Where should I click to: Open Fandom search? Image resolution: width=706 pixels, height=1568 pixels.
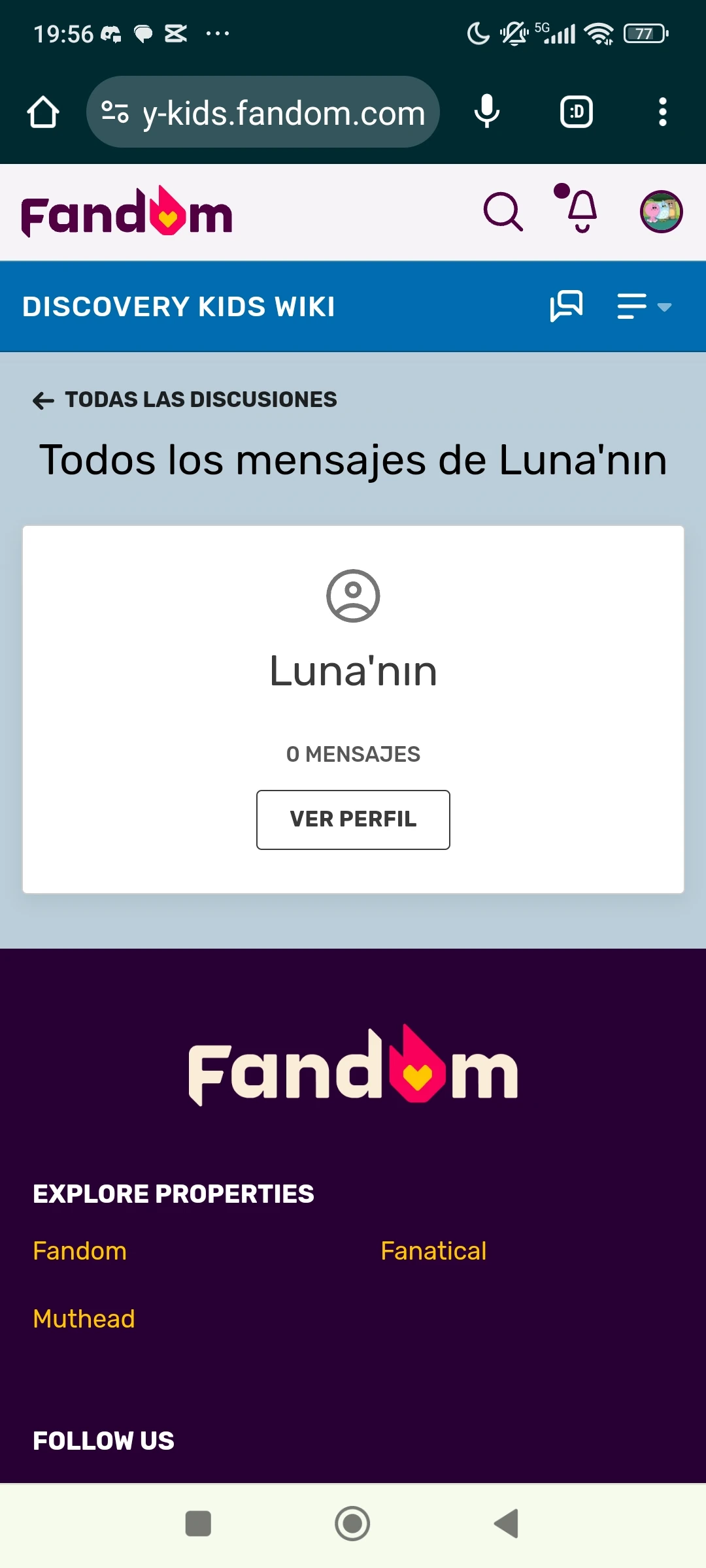coord(503,212)
